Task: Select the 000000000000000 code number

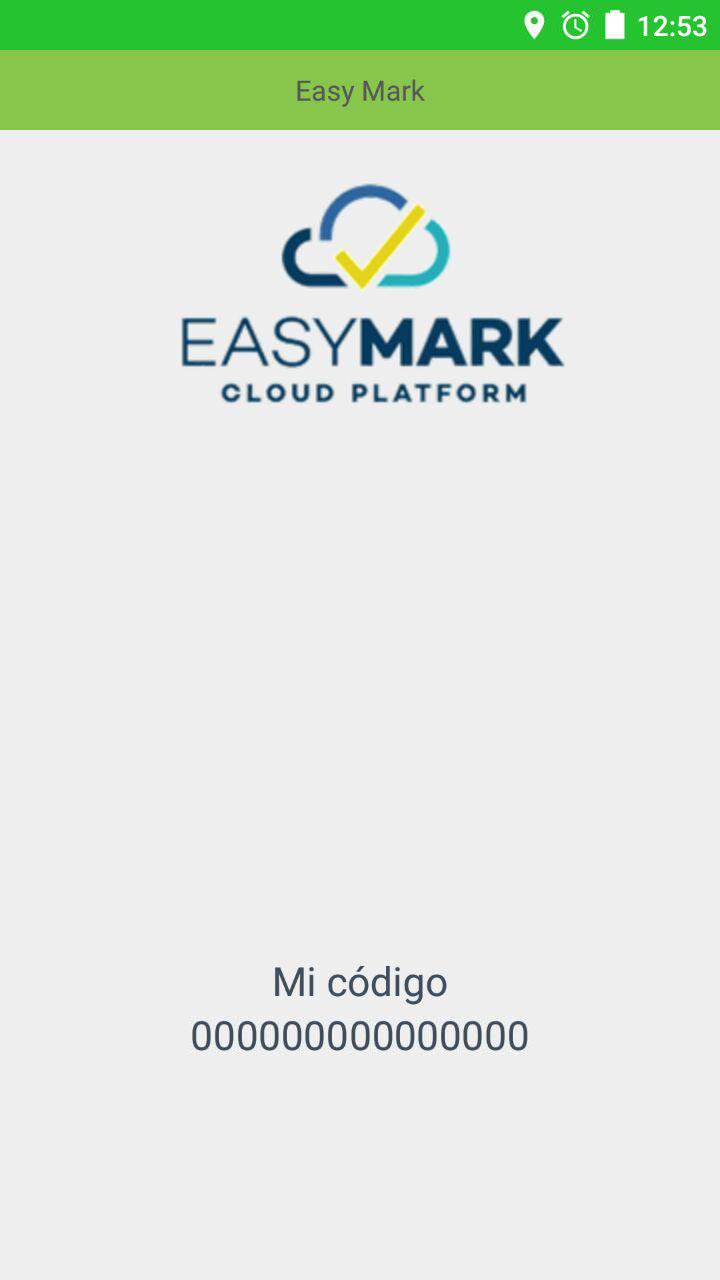Action: pyautogui.click(x=360, y=1036)
